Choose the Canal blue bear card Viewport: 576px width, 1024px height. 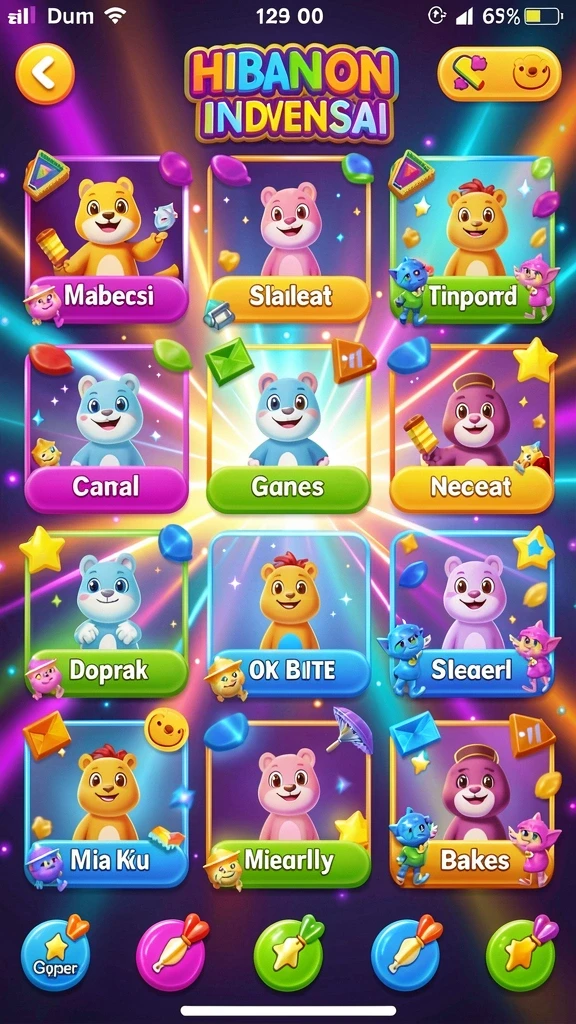(x=107, y=429)
